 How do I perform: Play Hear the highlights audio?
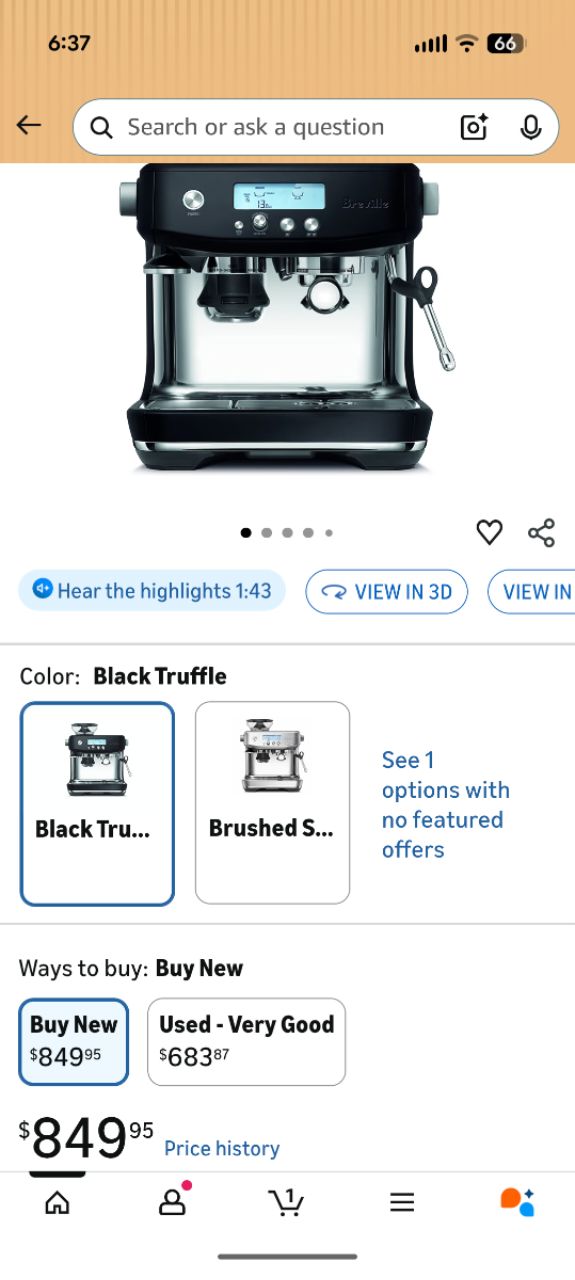click(152, 591)
